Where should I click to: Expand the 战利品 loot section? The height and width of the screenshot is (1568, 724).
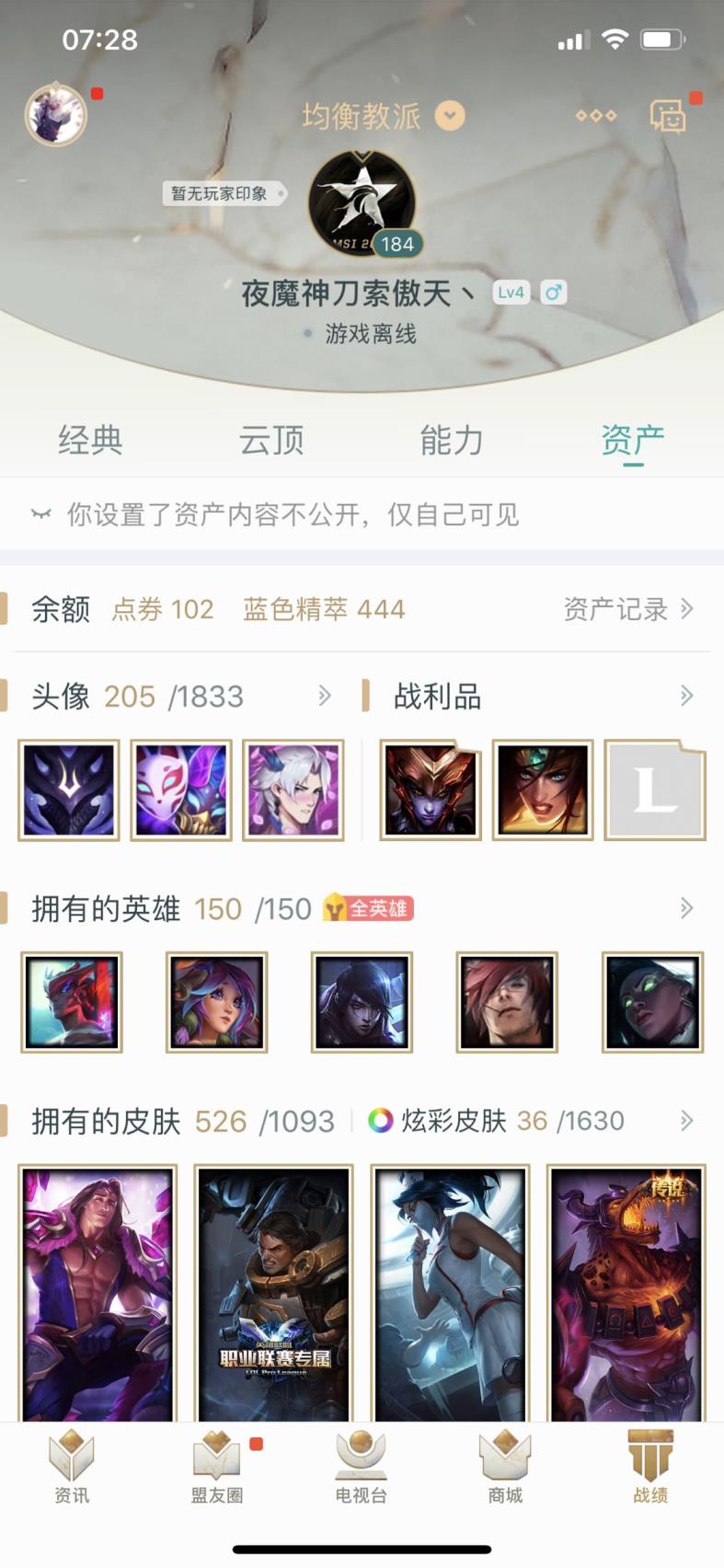685,697
